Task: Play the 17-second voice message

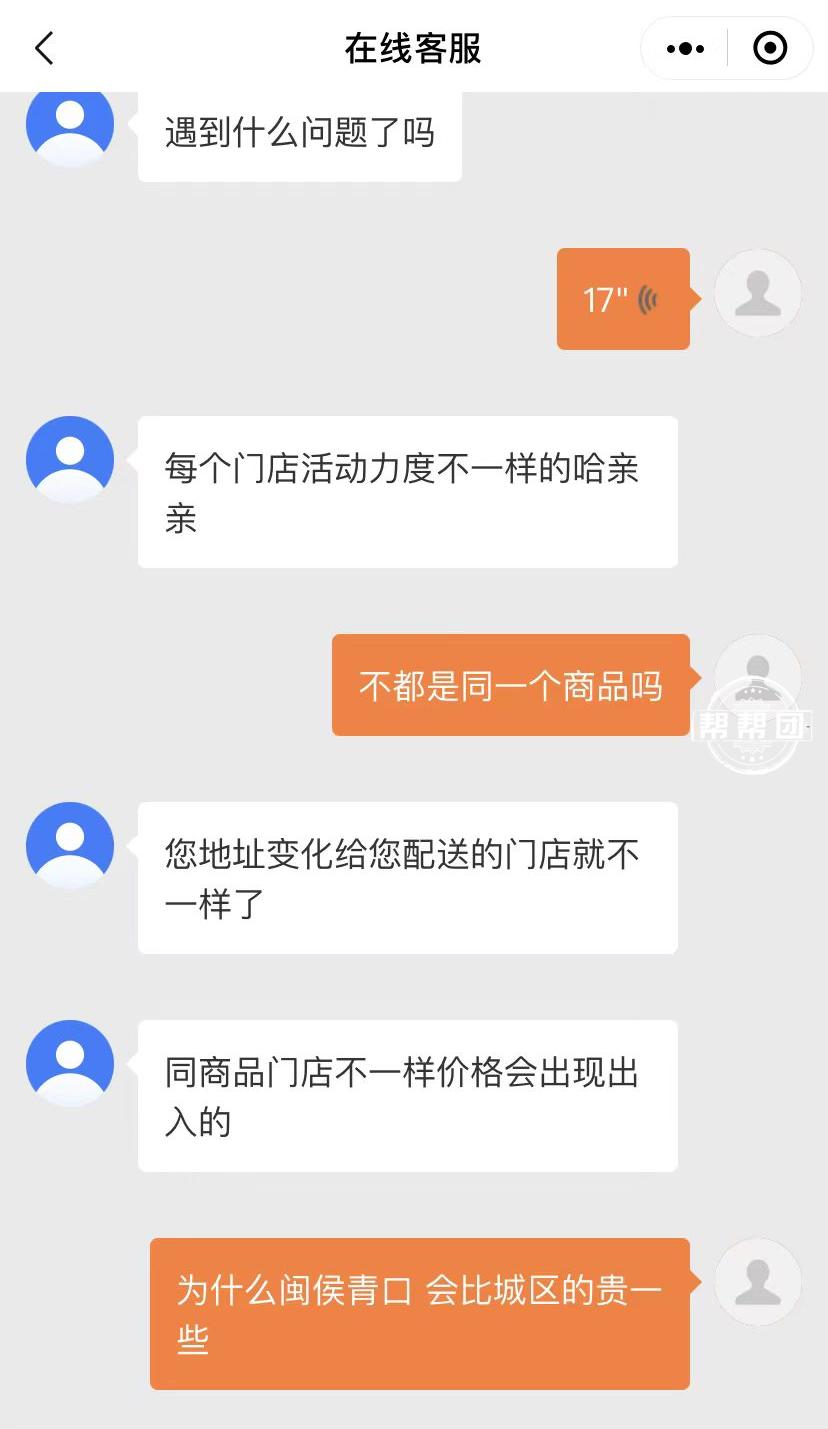Action: 623,299
